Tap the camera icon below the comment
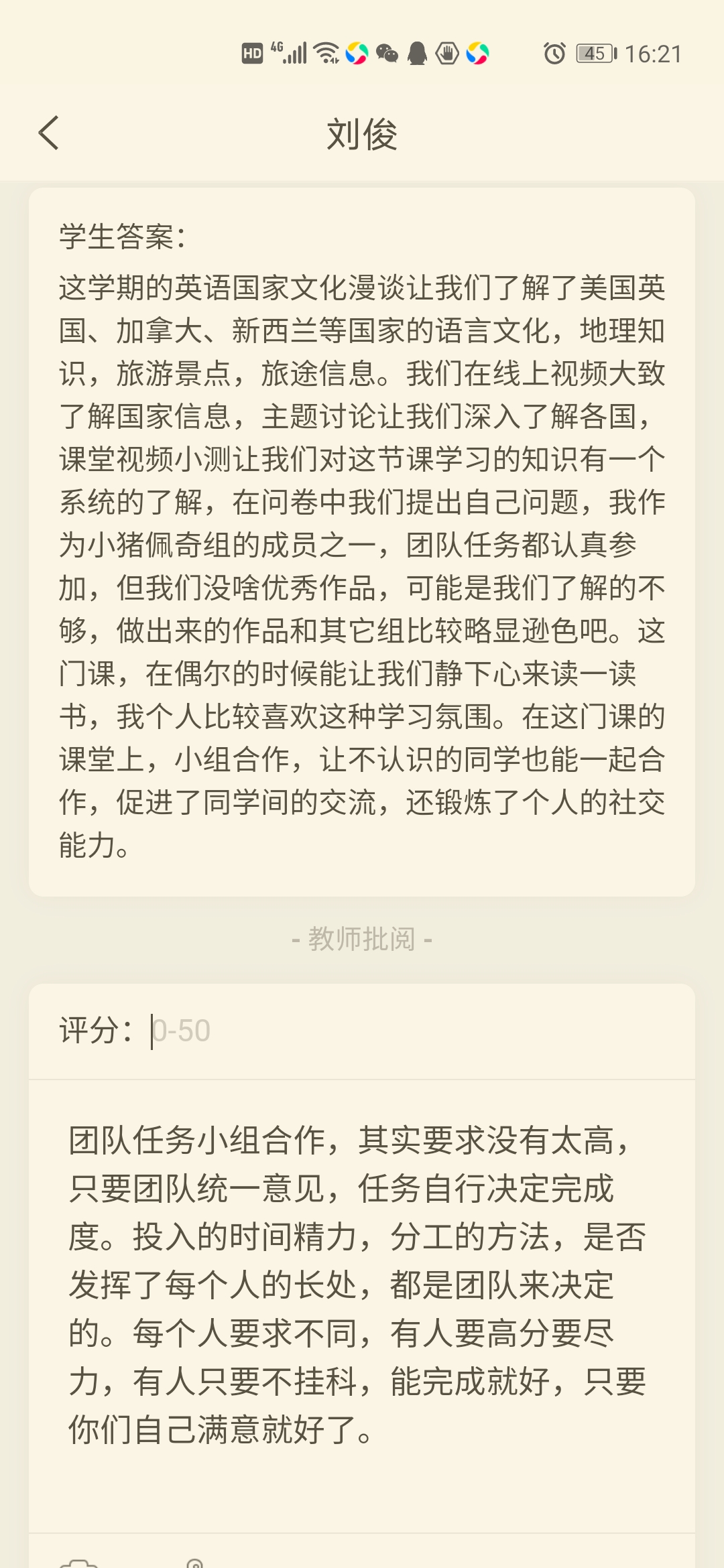724x1568 pixels. (x=78, y=1562)
